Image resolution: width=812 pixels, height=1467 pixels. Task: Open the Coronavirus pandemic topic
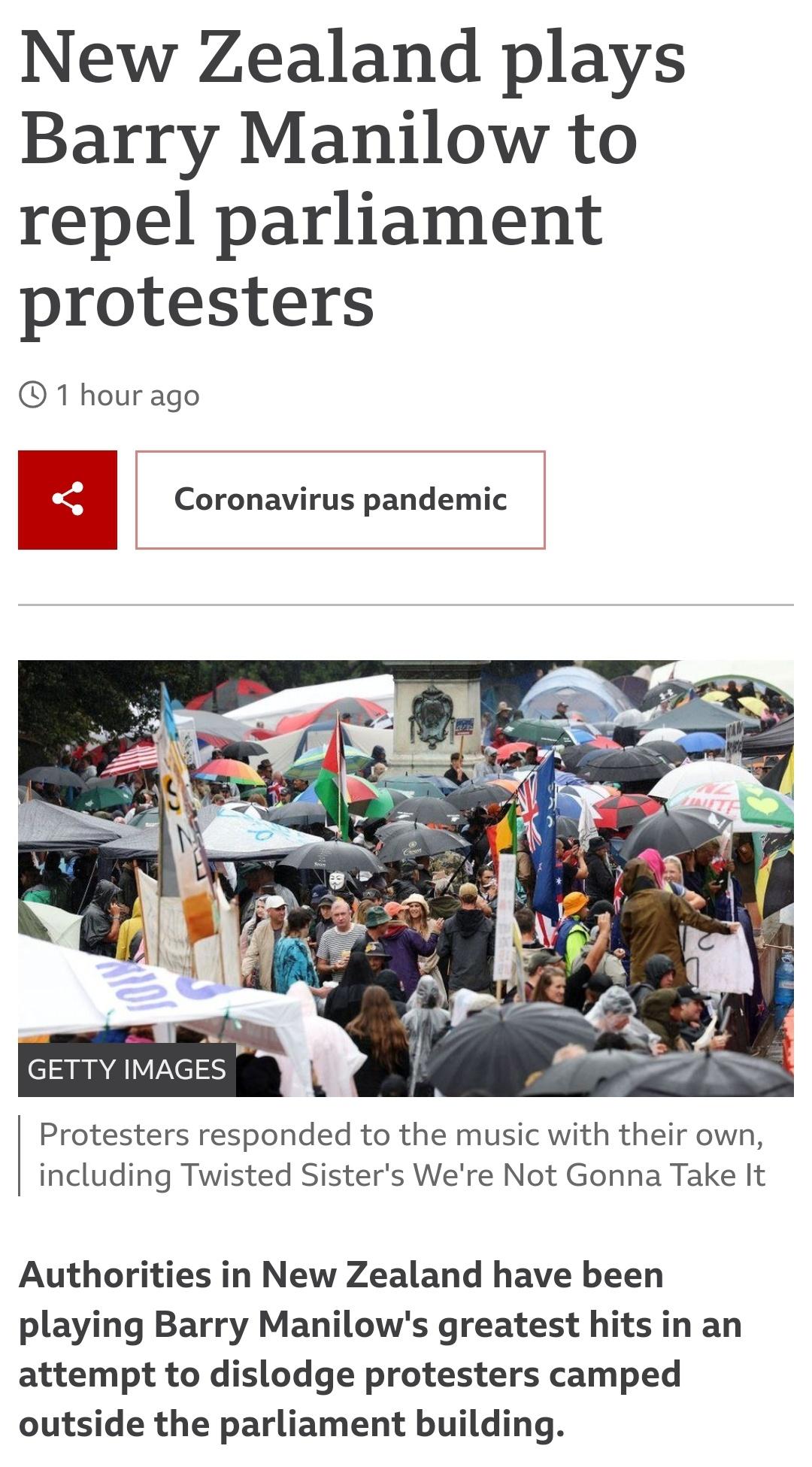[340, 500]
